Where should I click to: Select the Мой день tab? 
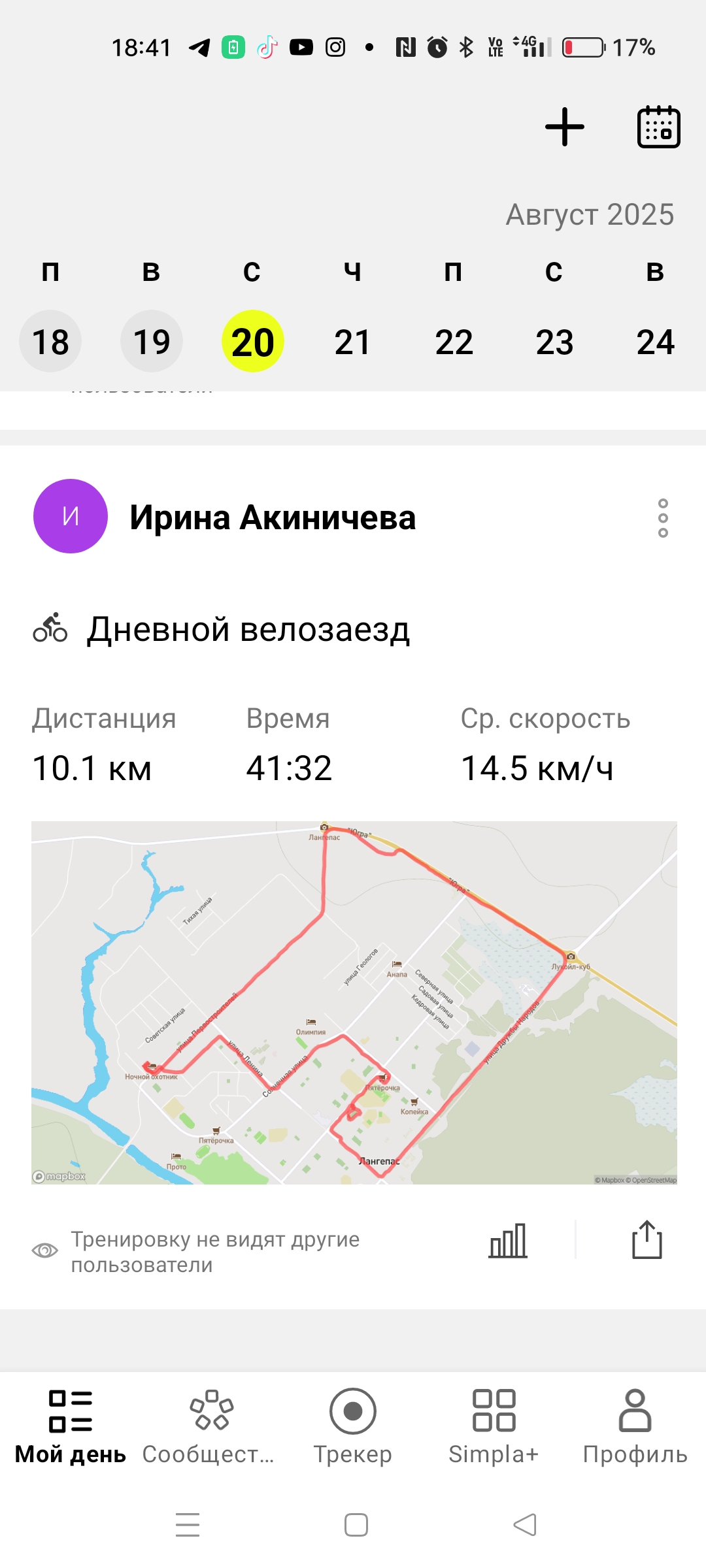[x=71, y=1428]
